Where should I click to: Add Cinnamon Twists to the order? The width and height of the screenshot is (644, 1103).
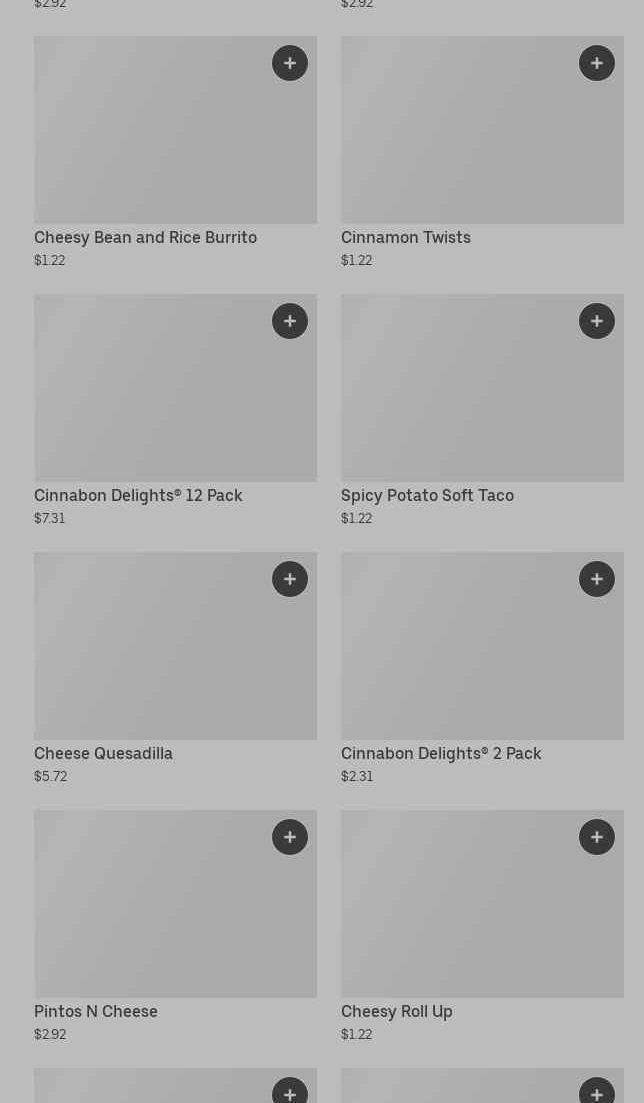[x=597, y=63]
